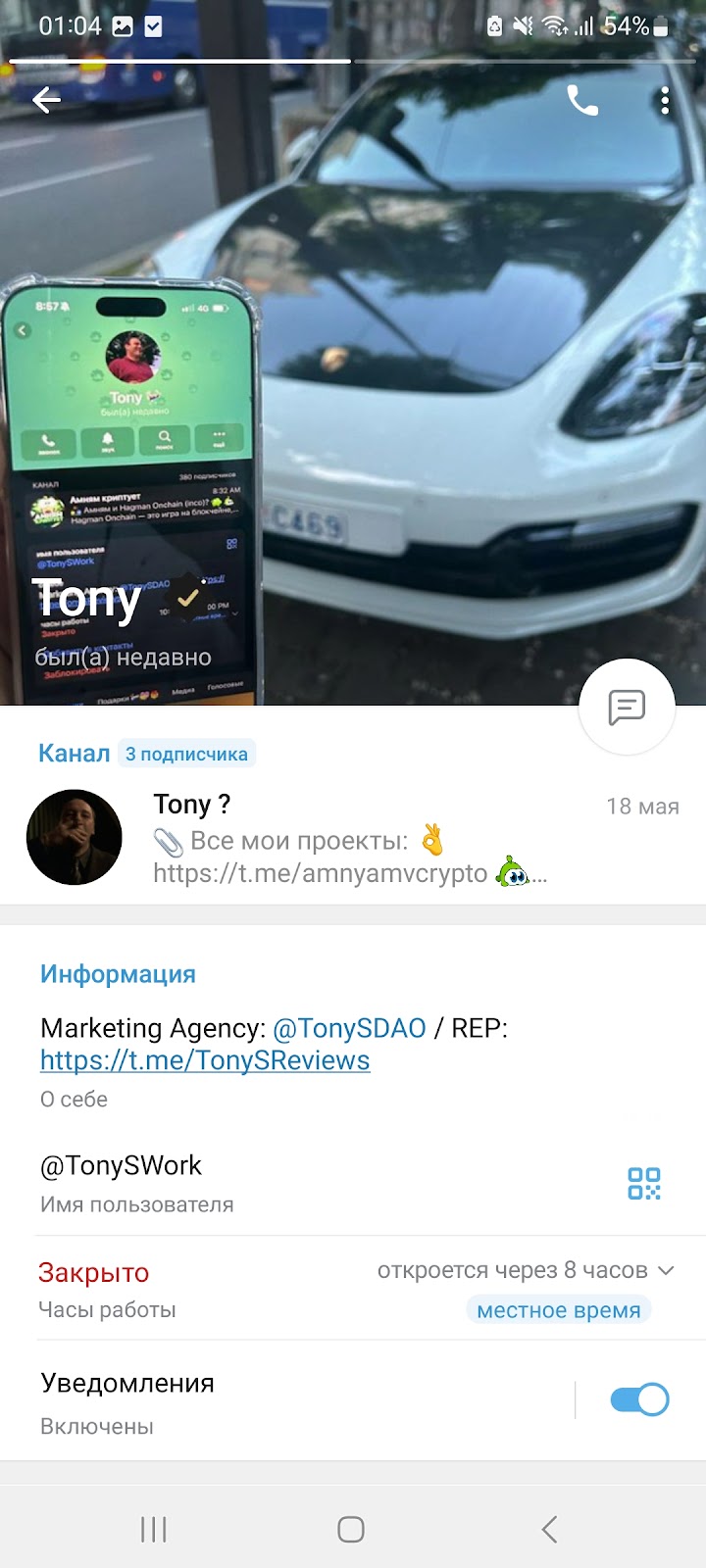The image size is (706, 1568).
Task: Open the https://t.me/TonySReviews link
Action: (204, 1060)
